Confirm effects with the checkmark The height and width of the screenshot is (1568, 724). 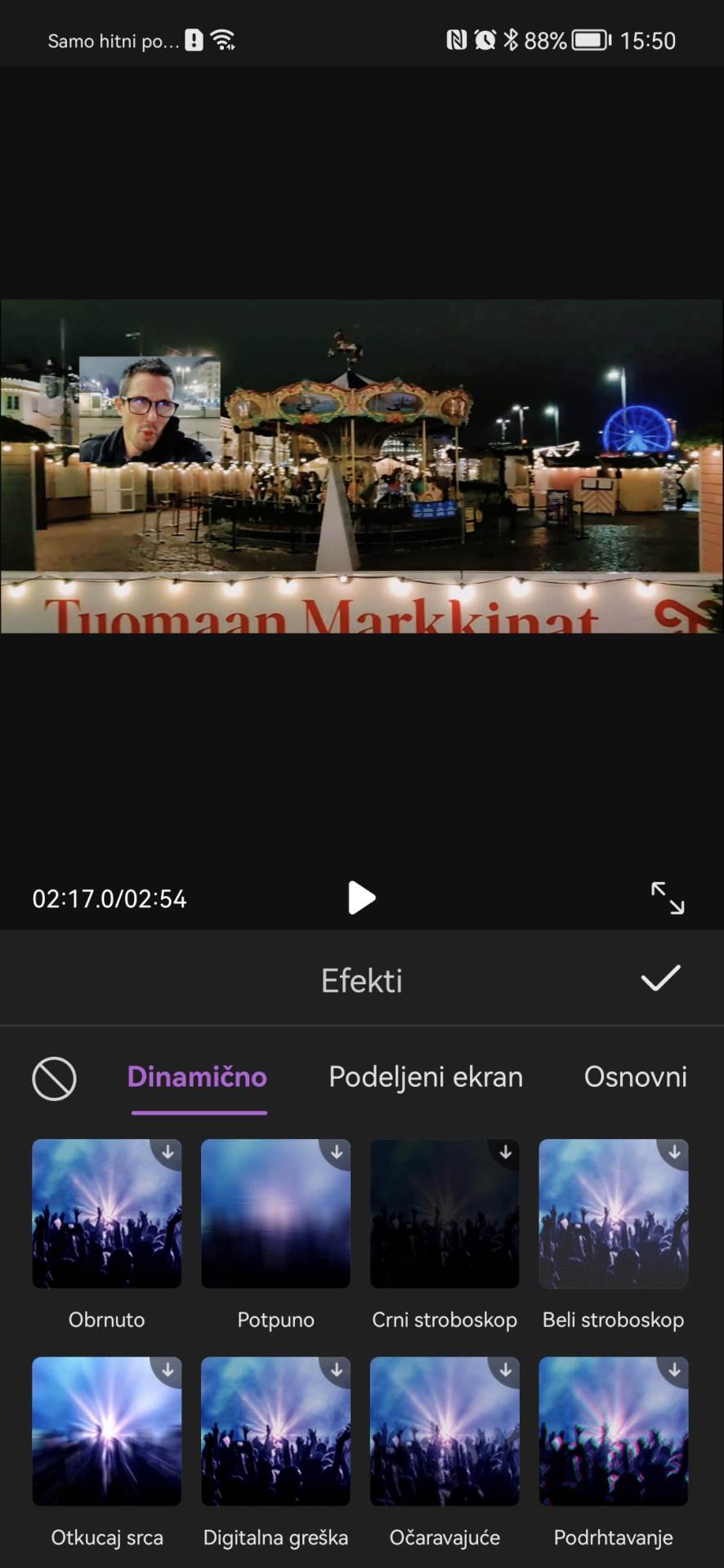pos(660,978)
